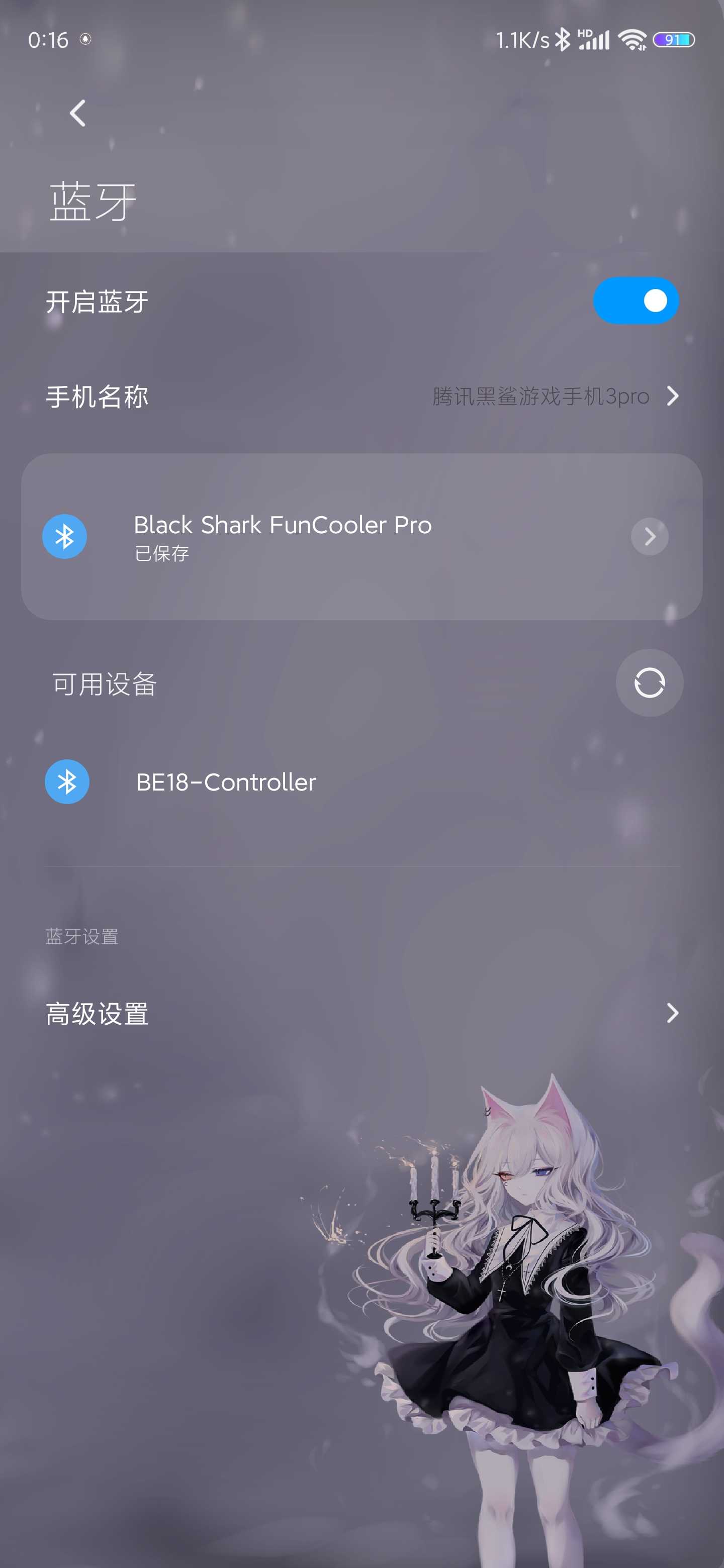Go back from Bluetooth settings
The height and width of the screenshot is (1568, 724).
point(77,113)
